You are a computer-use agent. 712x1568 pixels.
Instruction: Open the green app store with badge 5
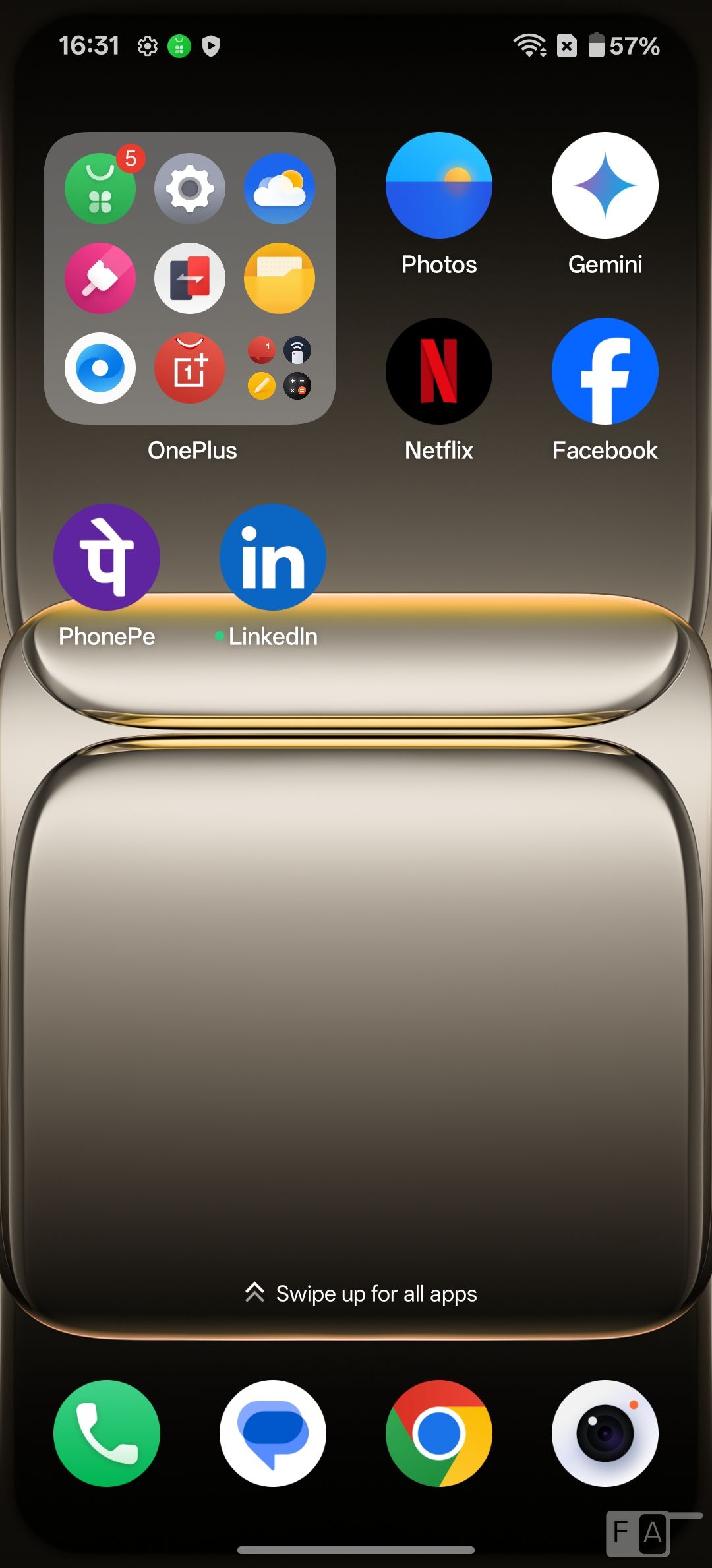click(x=100, y=189)
